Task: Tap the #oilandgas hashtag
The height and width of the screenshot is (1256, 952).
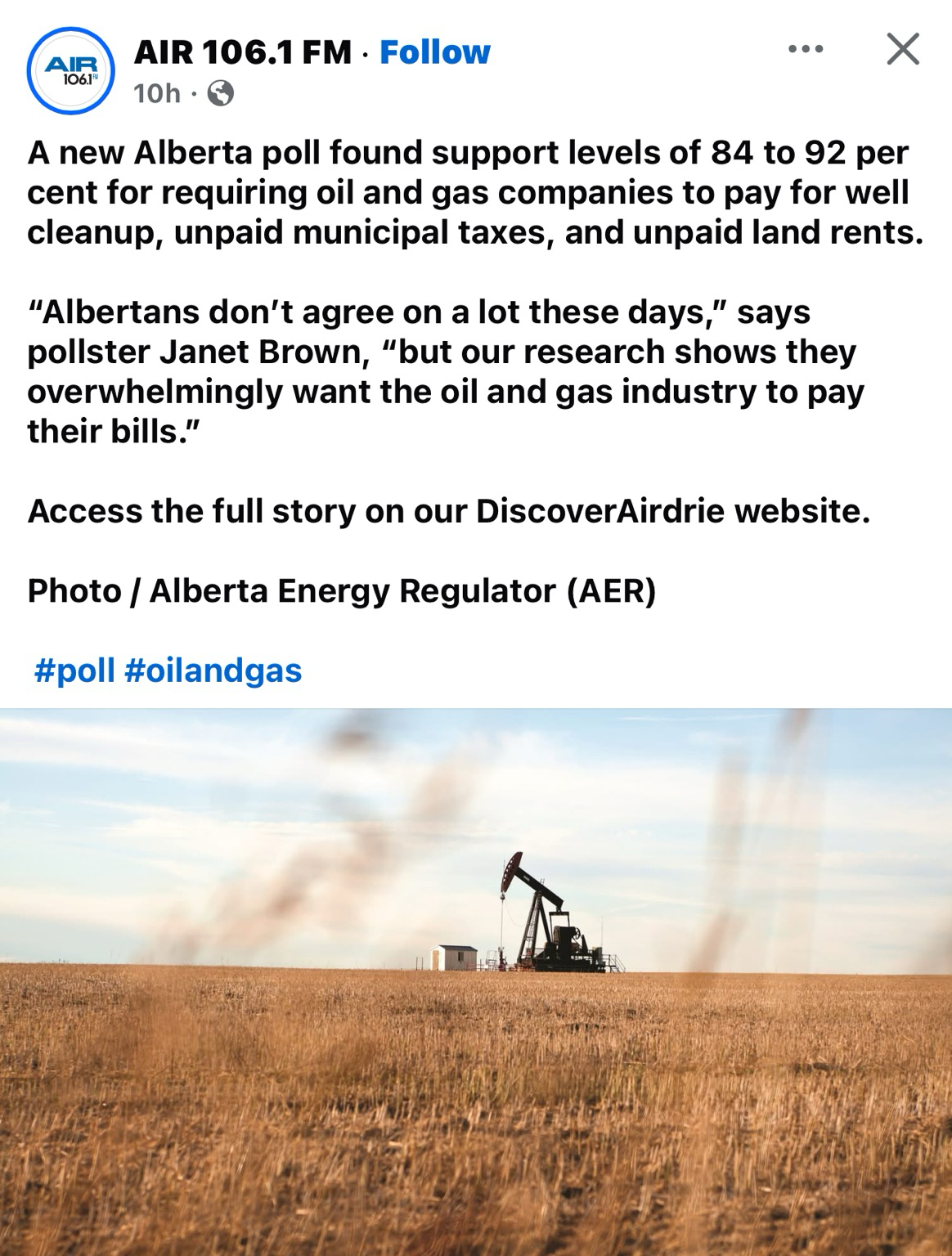Action: tap(213, 671)
